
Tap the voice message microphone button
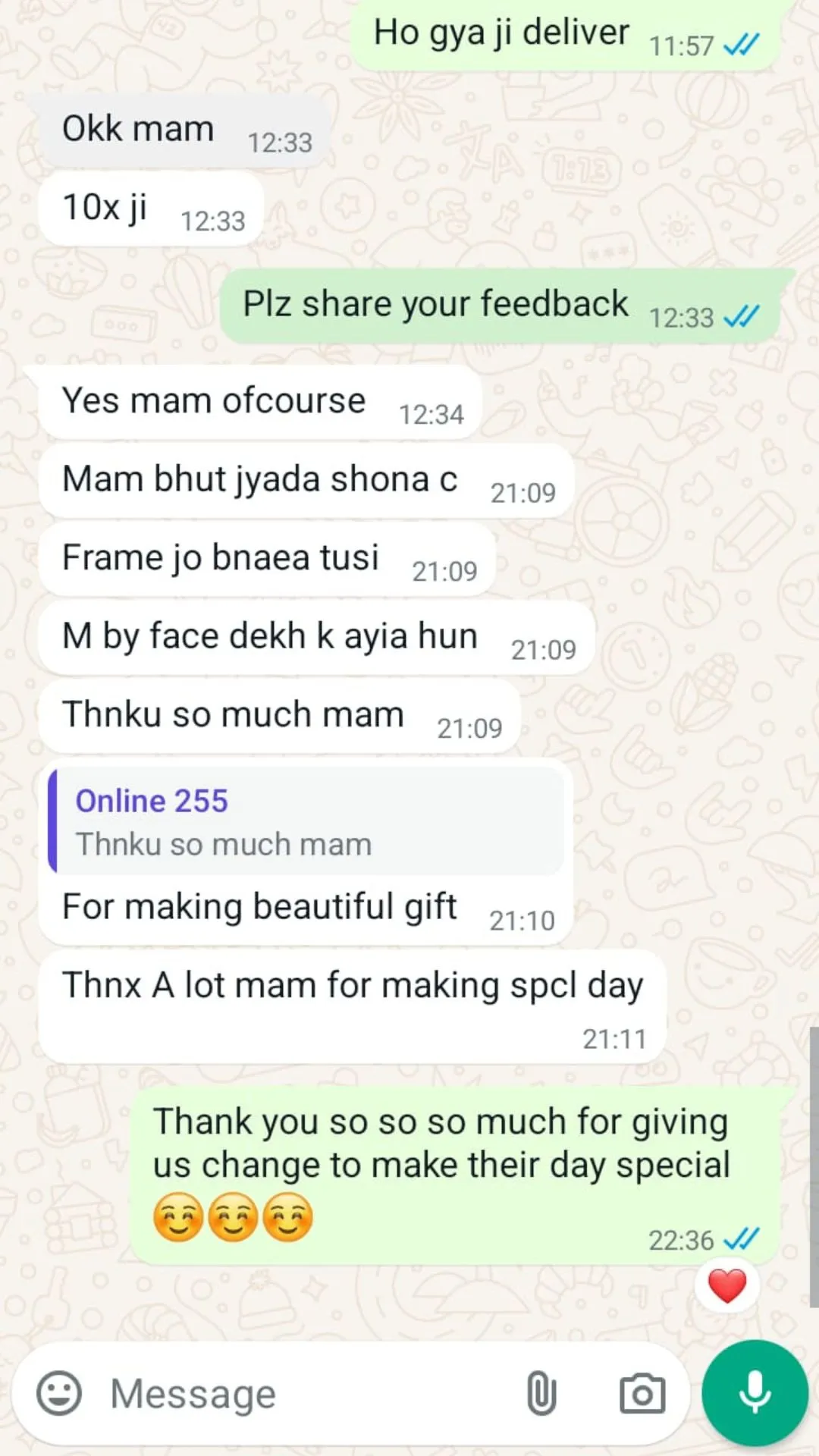click(x=755, y=1393)
